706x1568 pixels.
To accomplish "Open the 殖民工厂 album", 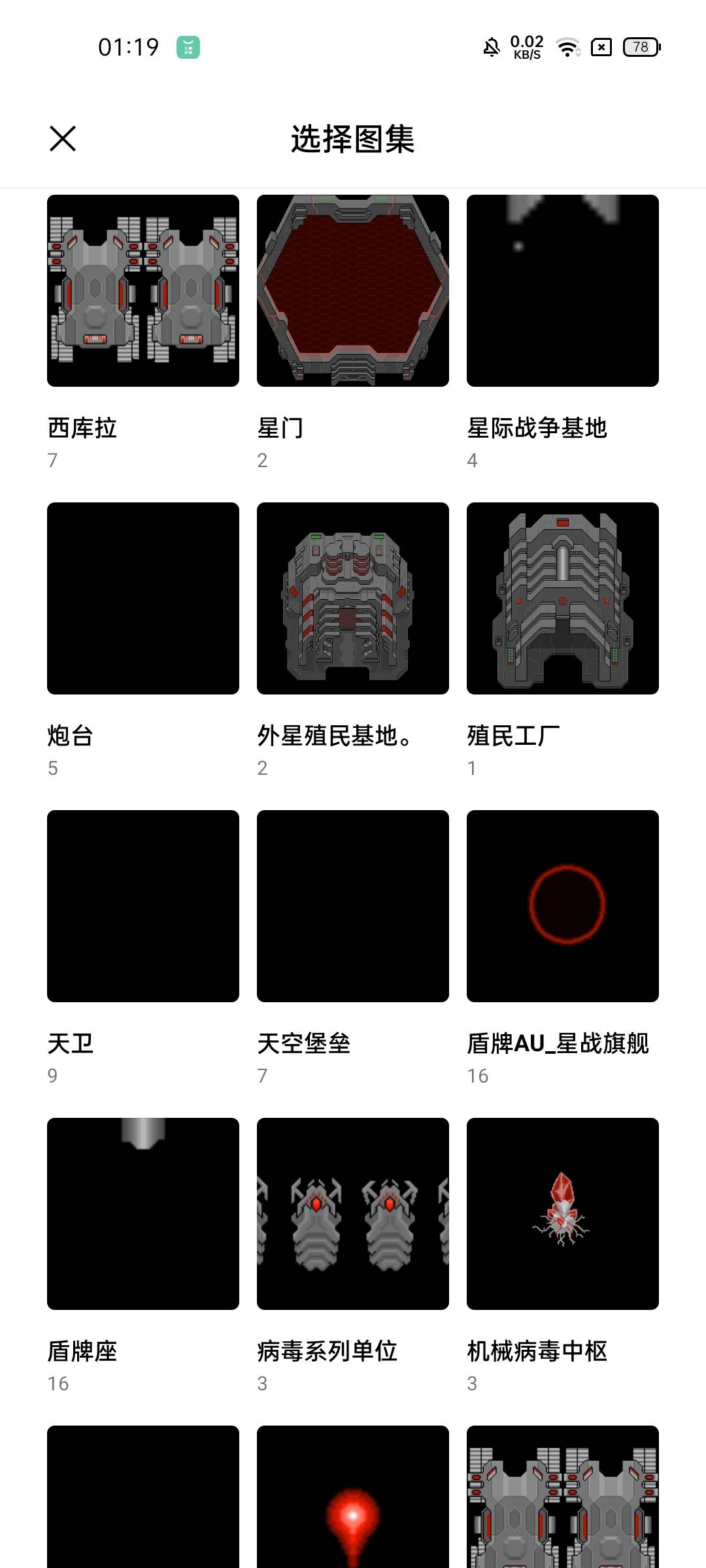I will [x=563, y=598].
